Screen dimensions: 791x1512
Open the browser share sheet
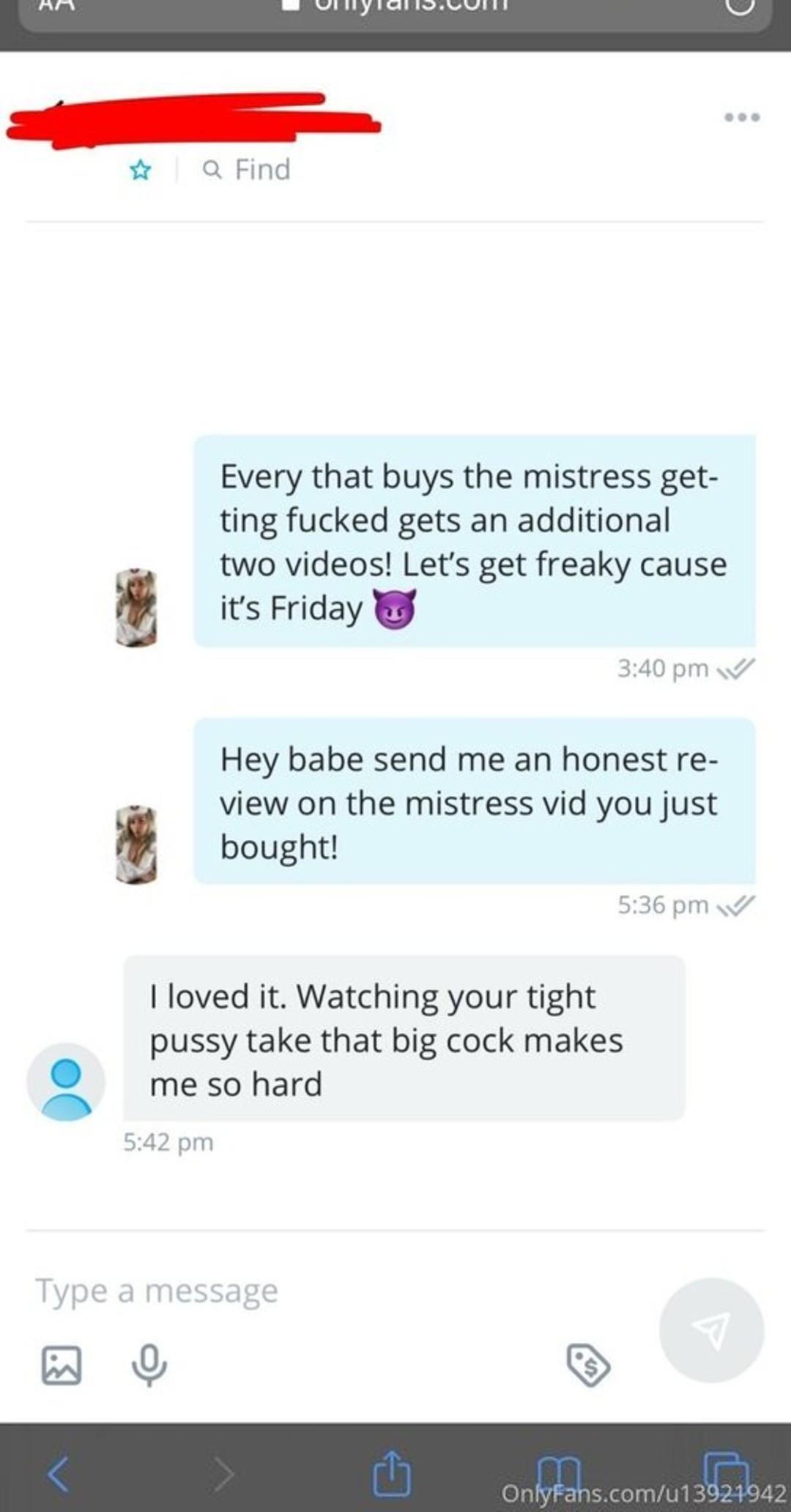pyautogui.click(x=392, y=1473)
